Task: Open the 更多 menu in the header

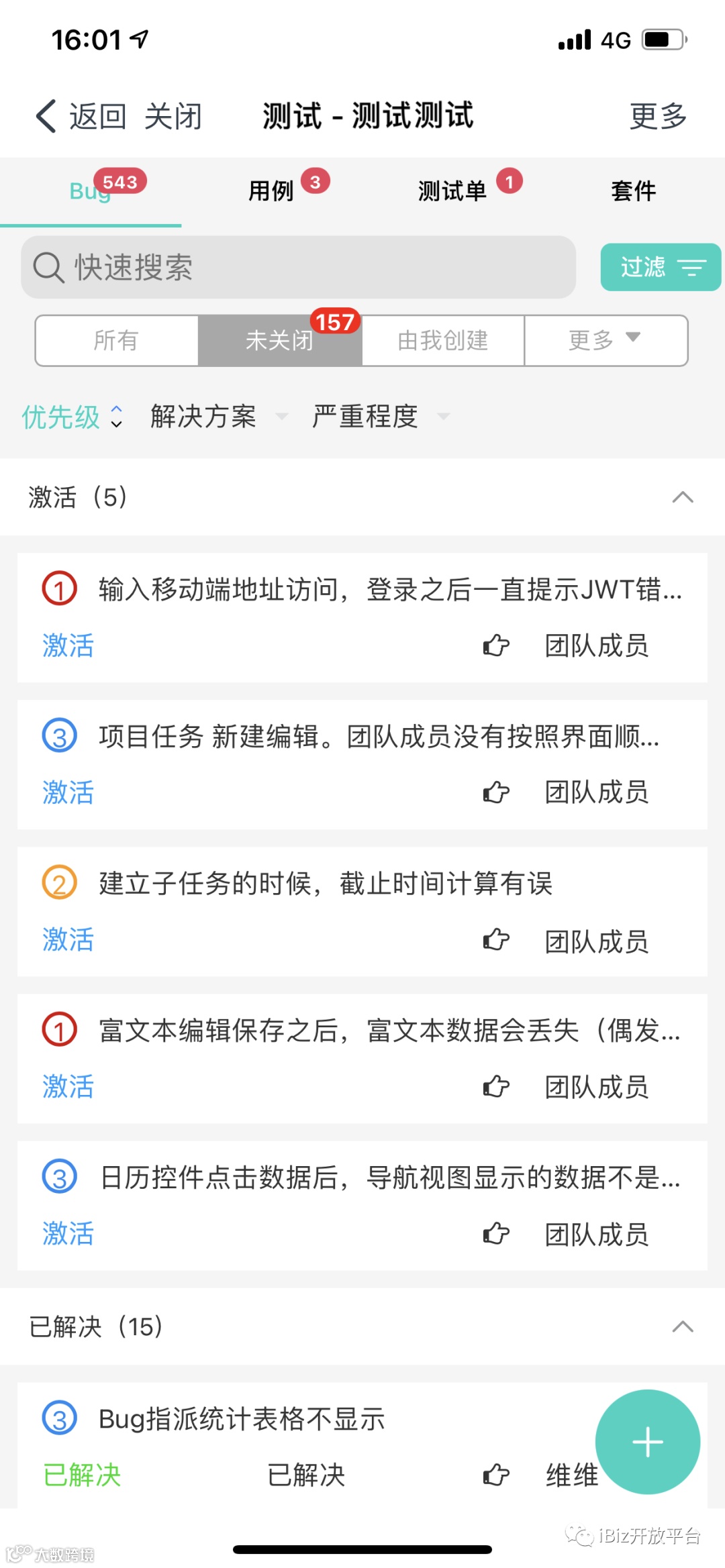Action: click(658, 116)
